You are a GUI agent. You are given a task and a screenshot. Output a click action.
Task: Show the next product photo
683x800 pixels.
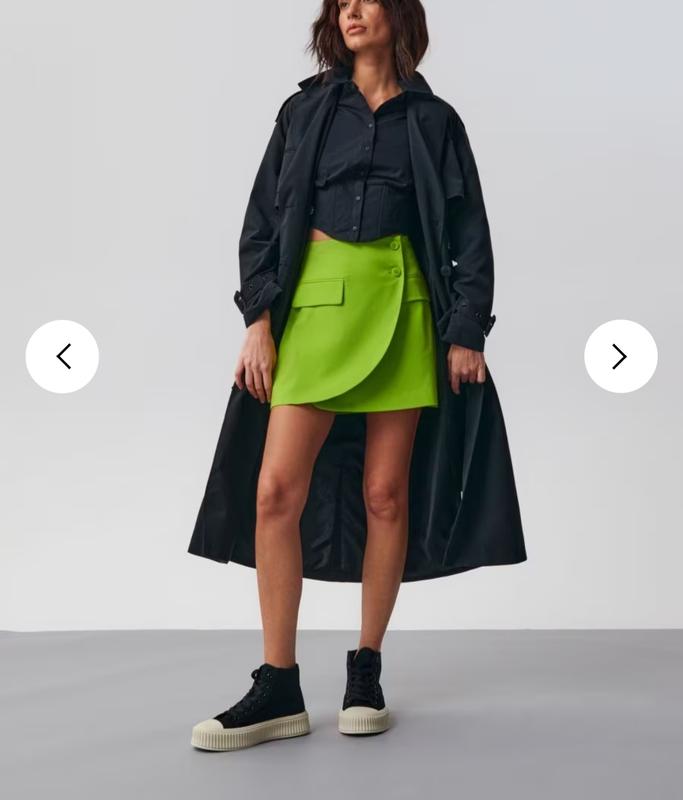(x=620, y=356)
